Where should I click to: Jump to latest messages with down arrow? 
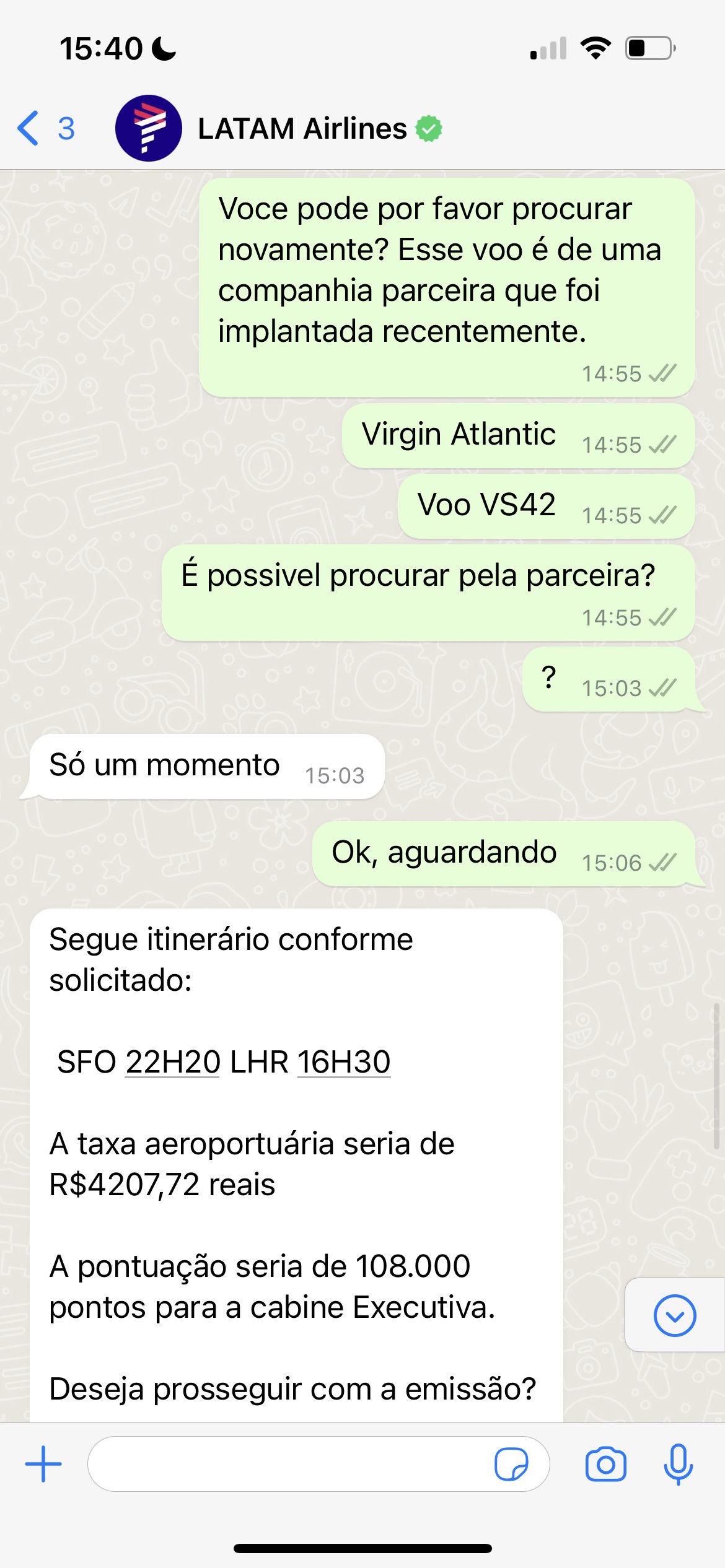tap(675, 1315)
